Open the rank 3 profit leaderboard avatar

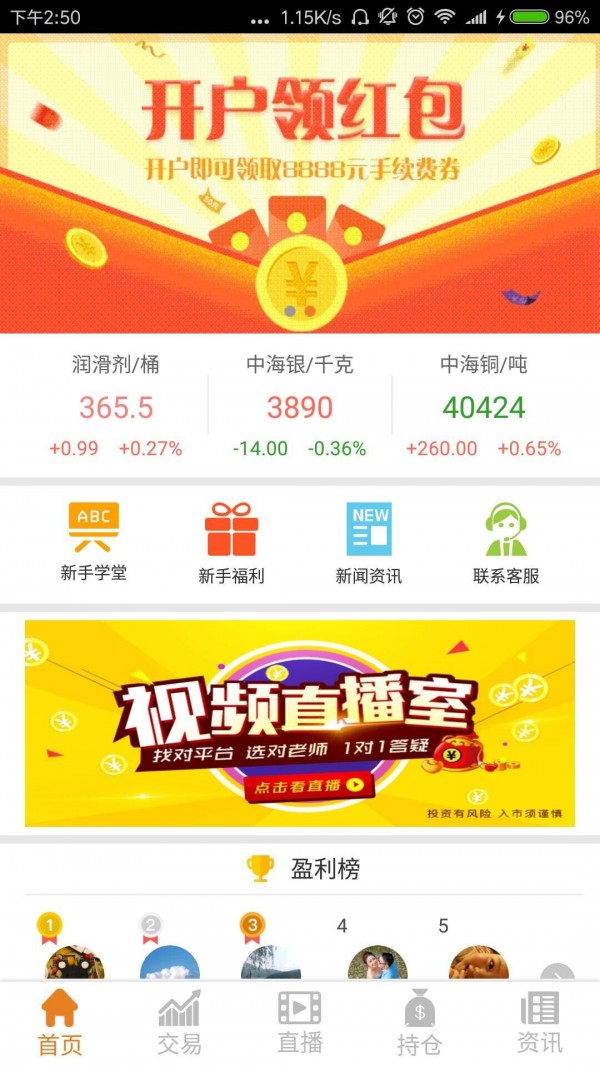tap(271, 963)
